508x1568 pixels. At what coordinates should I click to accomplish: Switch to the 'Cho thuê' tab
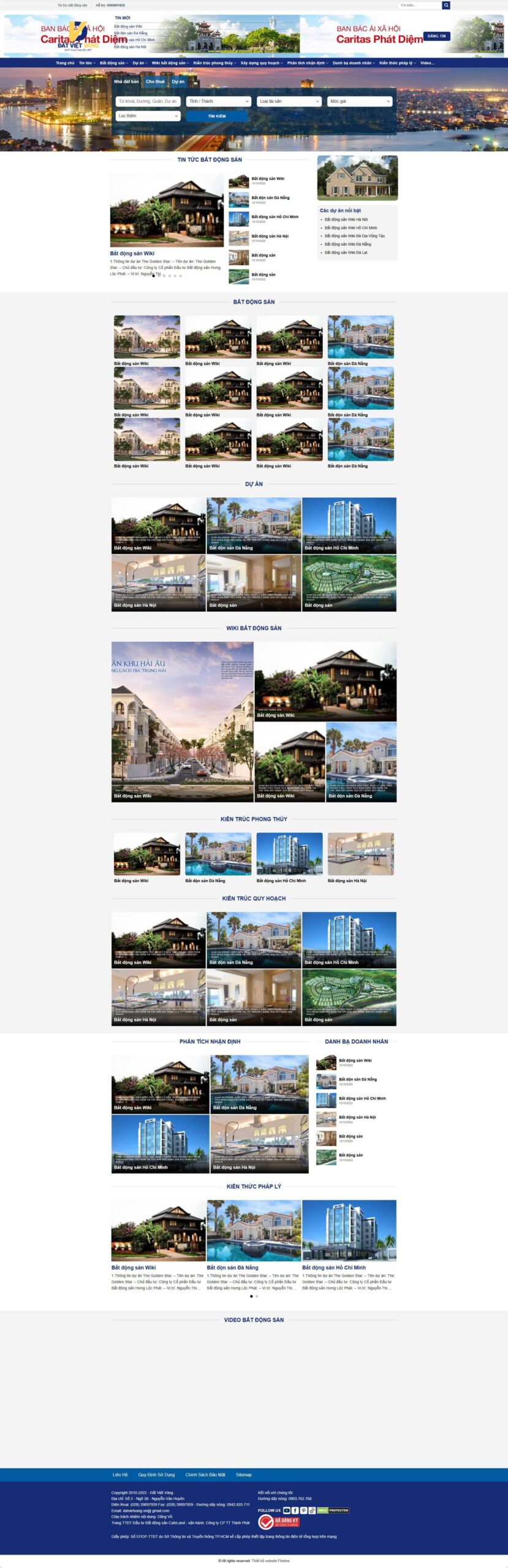[x=155, y=81]
